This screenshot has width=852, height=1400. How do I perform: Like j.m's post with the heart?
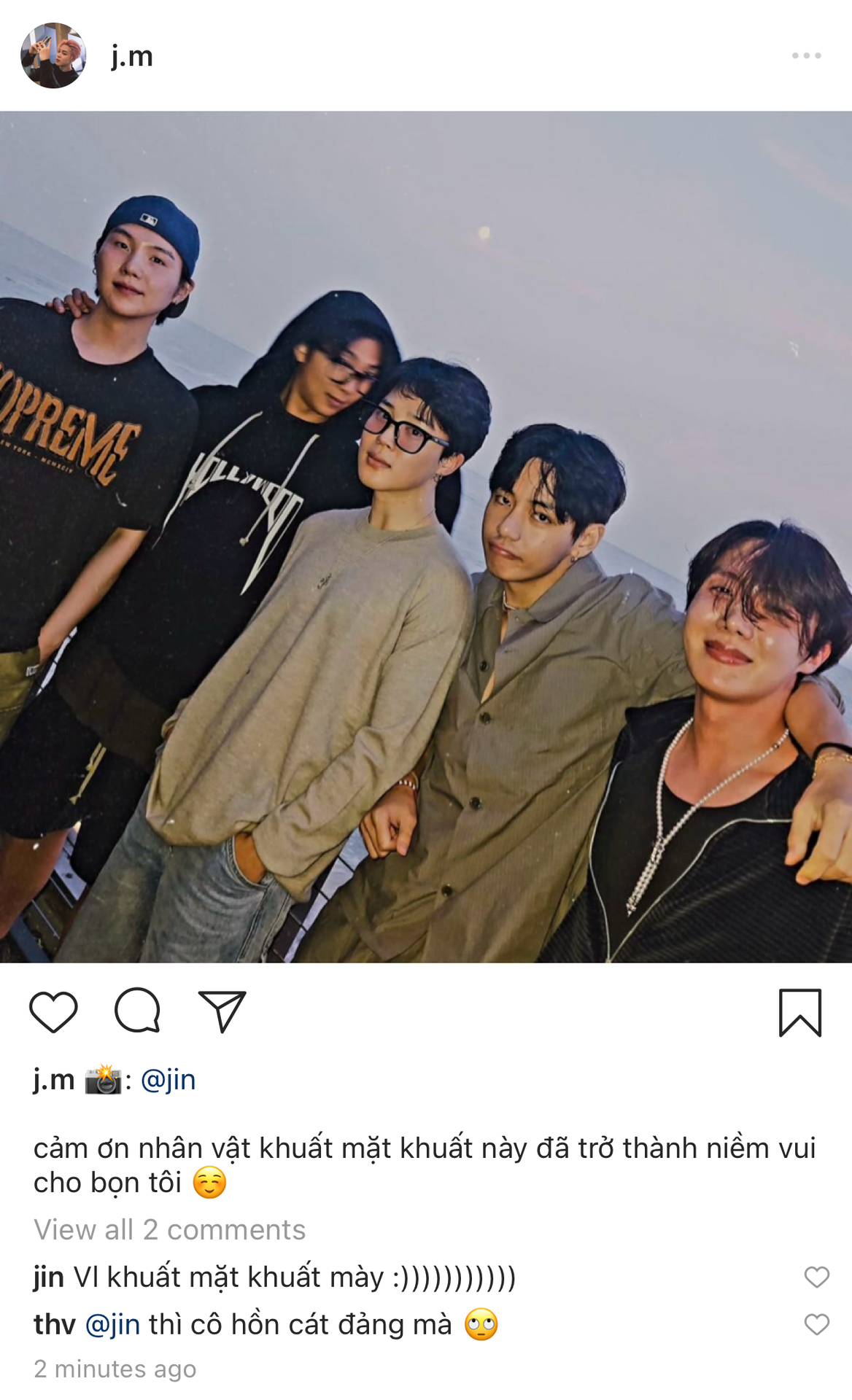(x=53, y=1012)
